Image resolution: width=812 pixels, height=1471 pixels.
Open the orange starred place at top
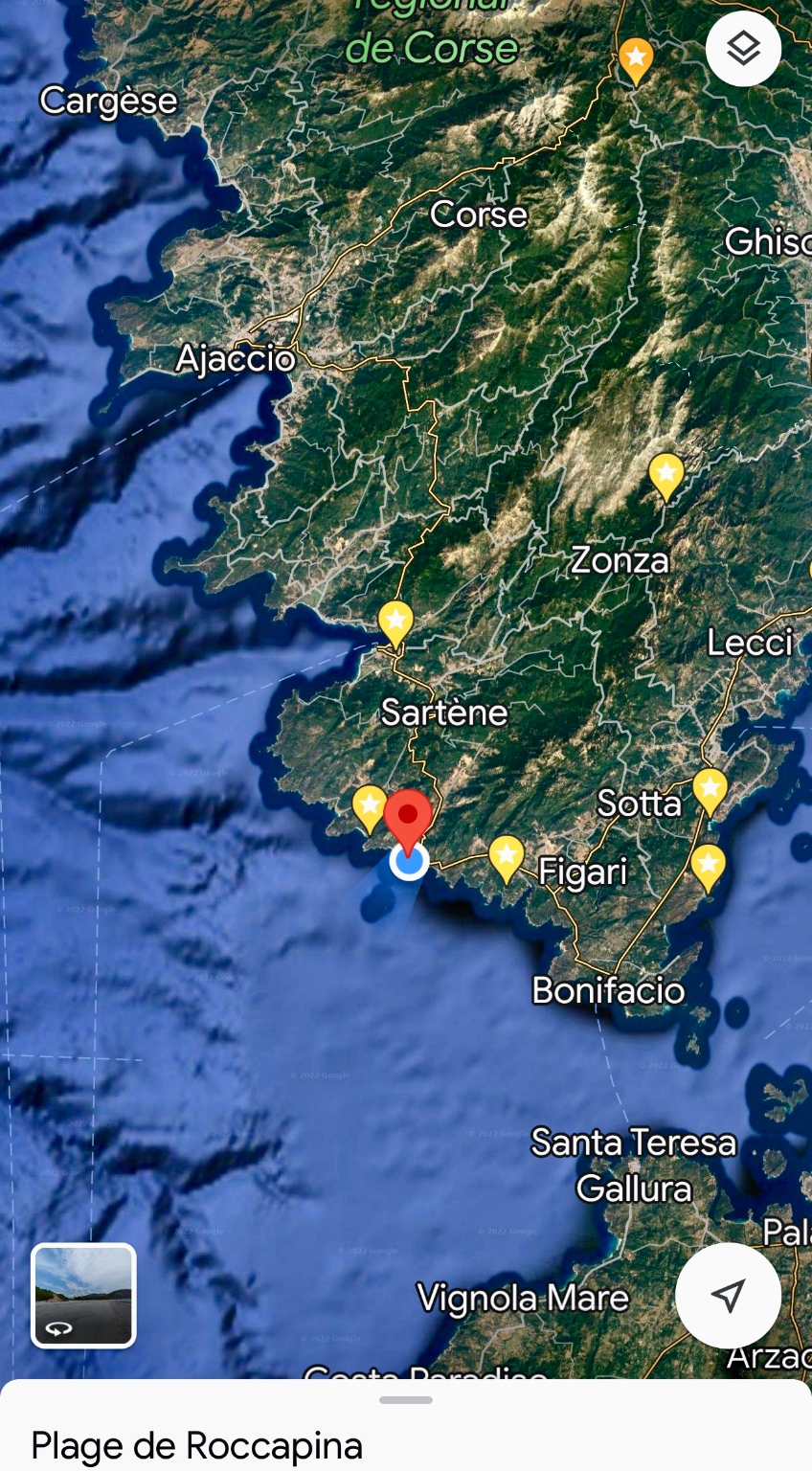(x=636, y=57)
